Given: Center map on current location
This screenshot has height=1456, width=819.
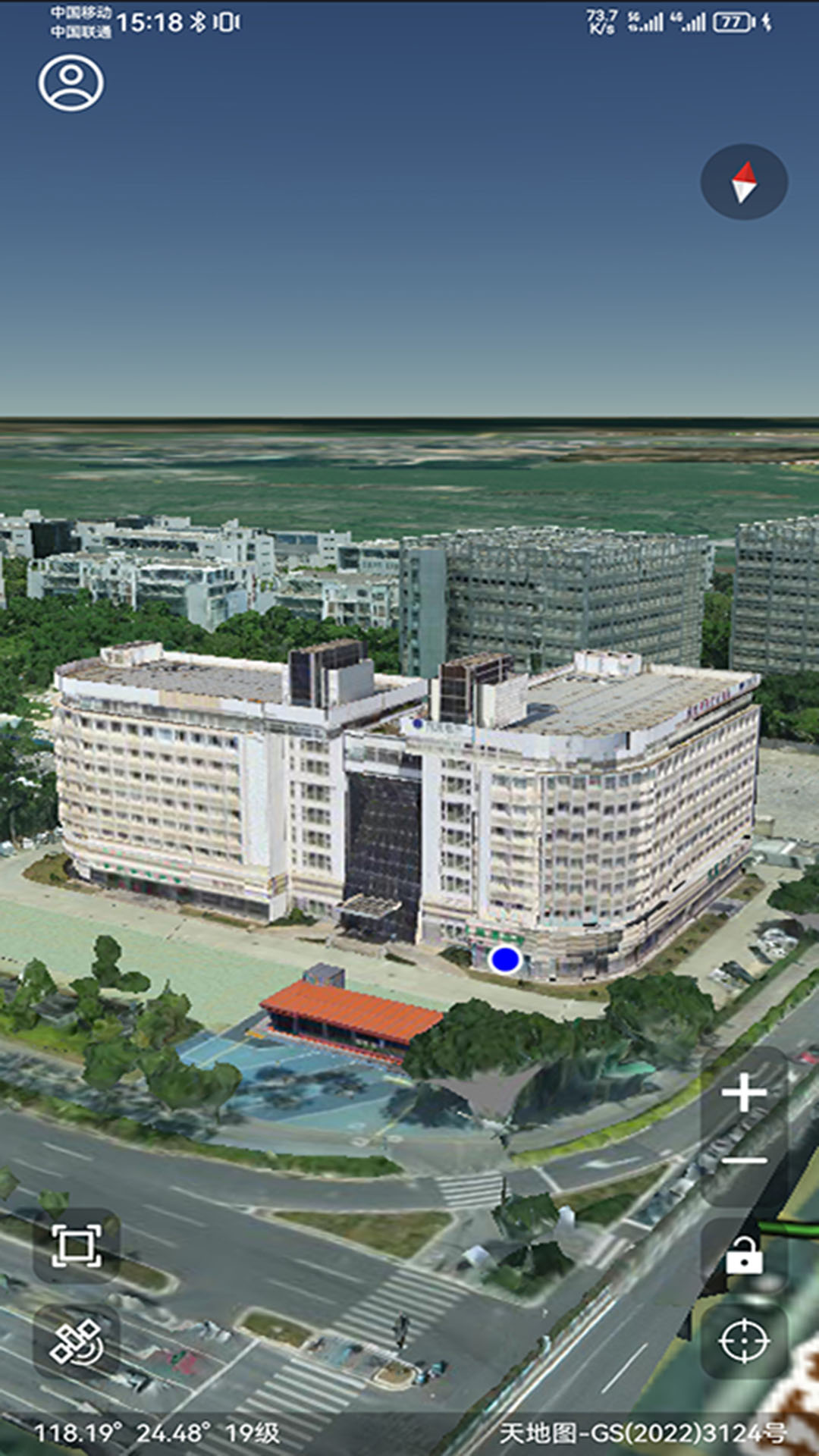Looking at the screenshot, I should coord(744,1341).
